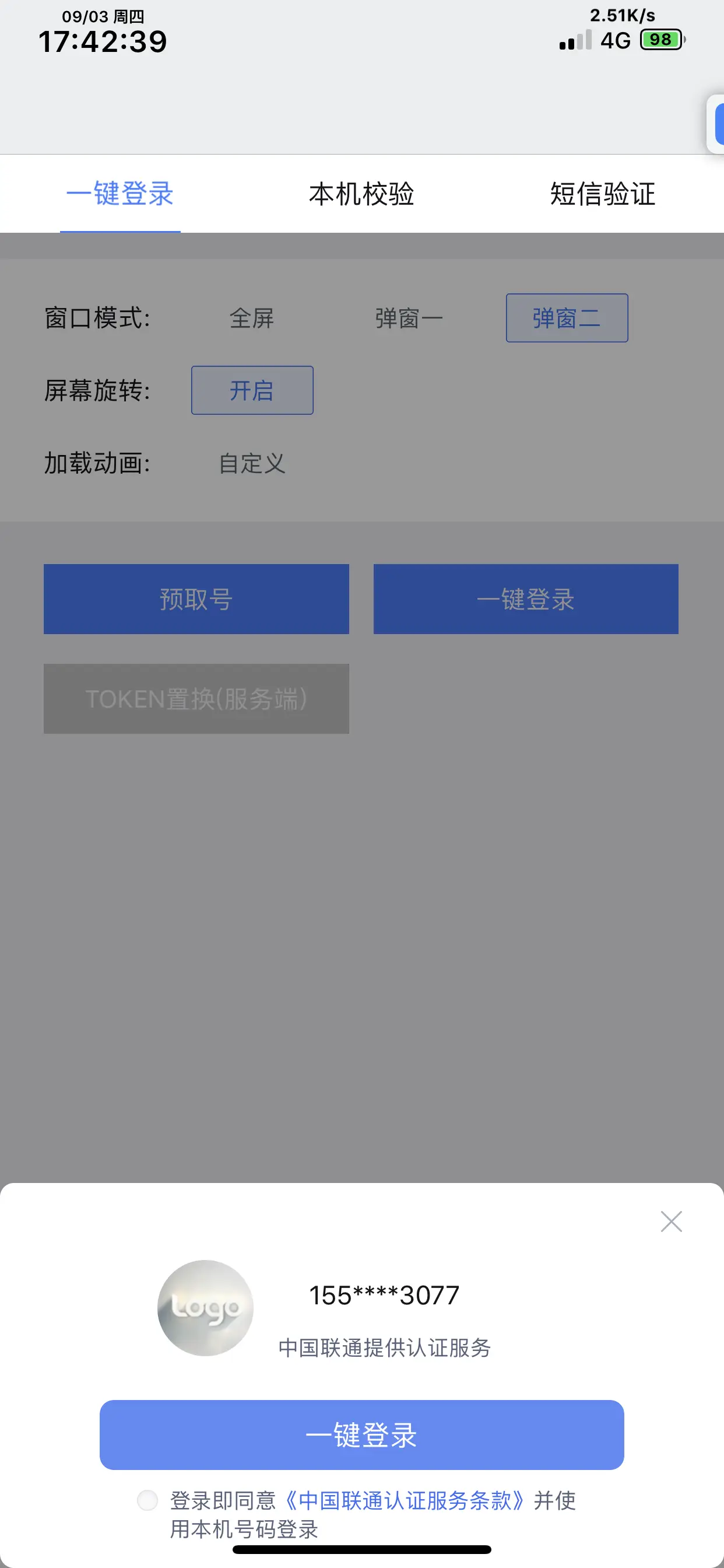The width and height of the screenshot is (724, 1568).
Task: Tap the 一键登录 button in the popup
Action: coord(361,1434)
